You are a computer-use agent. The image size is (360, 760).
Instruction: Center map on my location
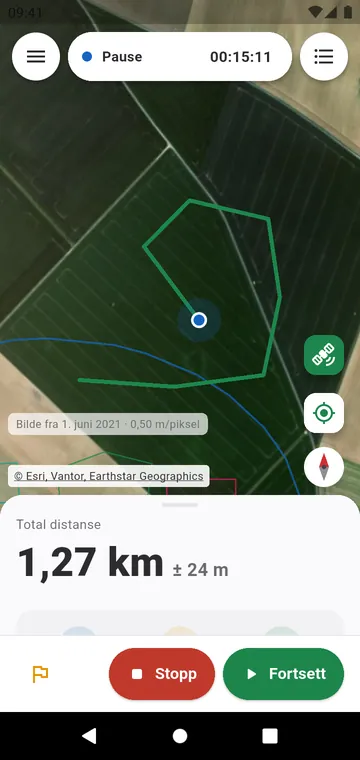pos(324,413)
